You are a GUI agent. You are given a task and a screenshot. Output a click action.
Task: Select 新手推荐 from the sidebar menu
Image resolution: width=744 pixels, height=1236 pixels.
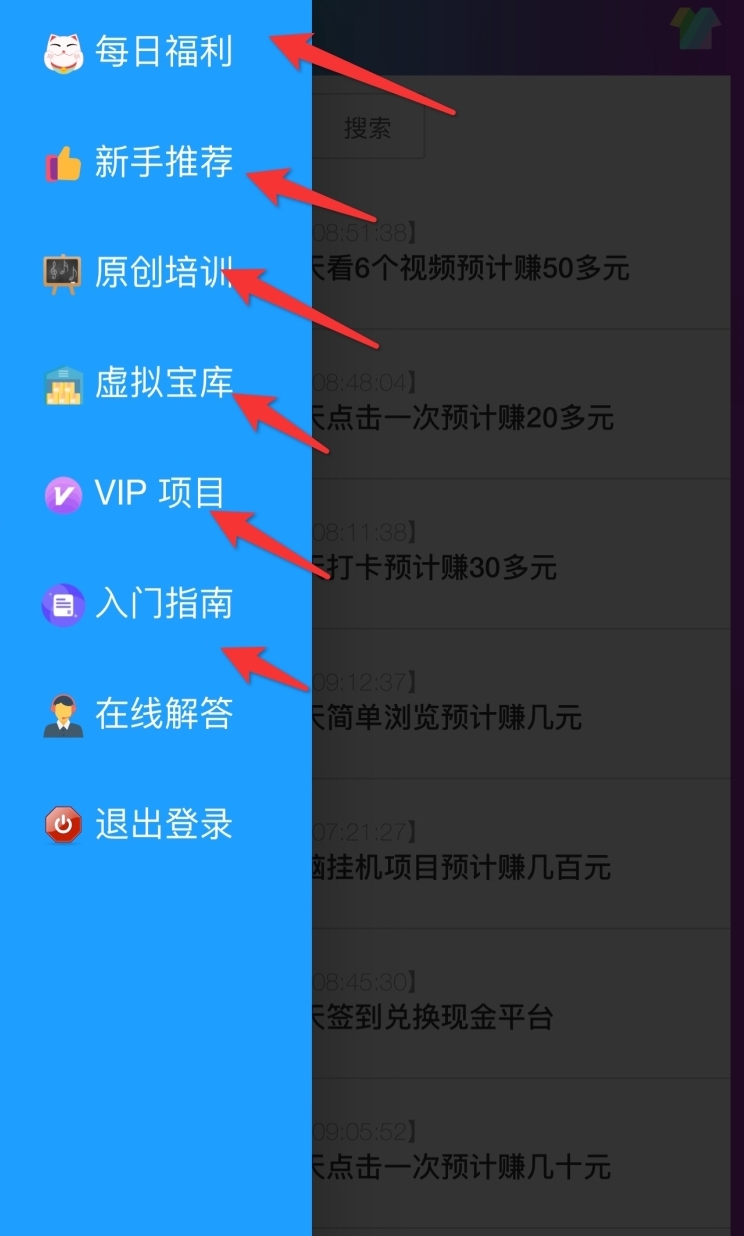[x=162, y=164]
